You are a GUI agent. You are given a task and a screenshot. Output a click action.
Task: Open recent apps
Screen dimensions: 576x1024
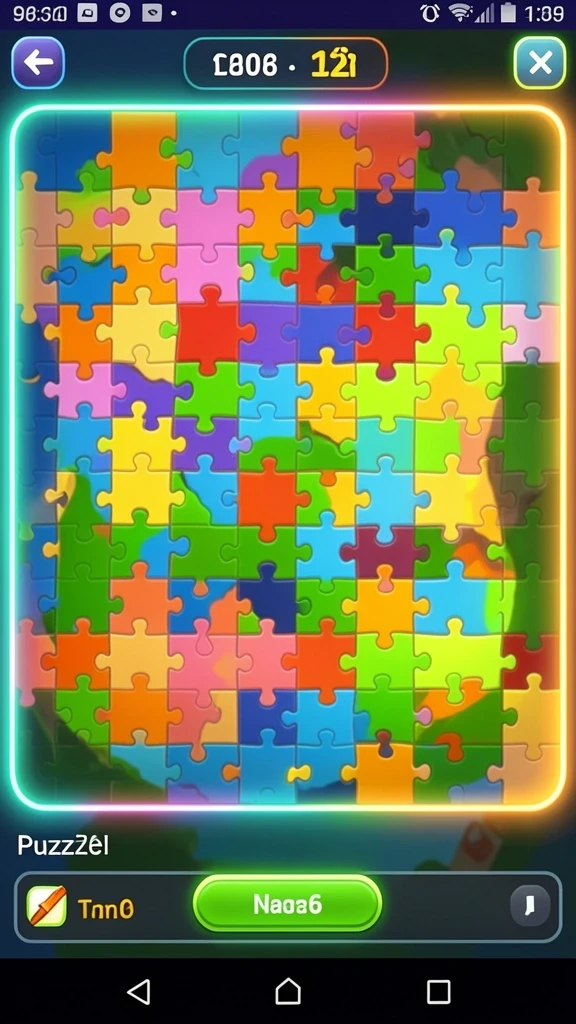438,991
